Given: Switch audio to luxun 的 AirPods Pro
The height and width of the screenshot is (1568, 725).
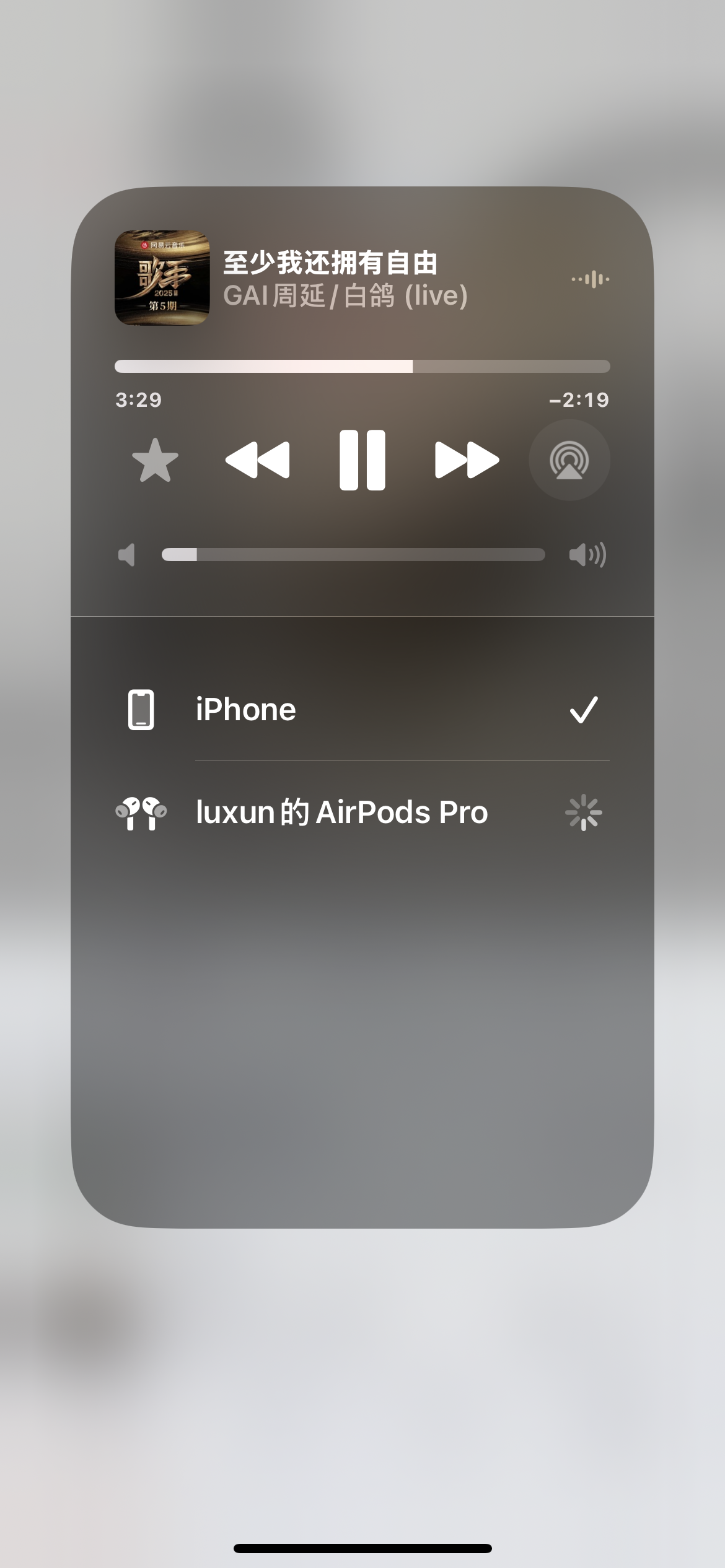Looking at the screenshot, I should point(362,812).
